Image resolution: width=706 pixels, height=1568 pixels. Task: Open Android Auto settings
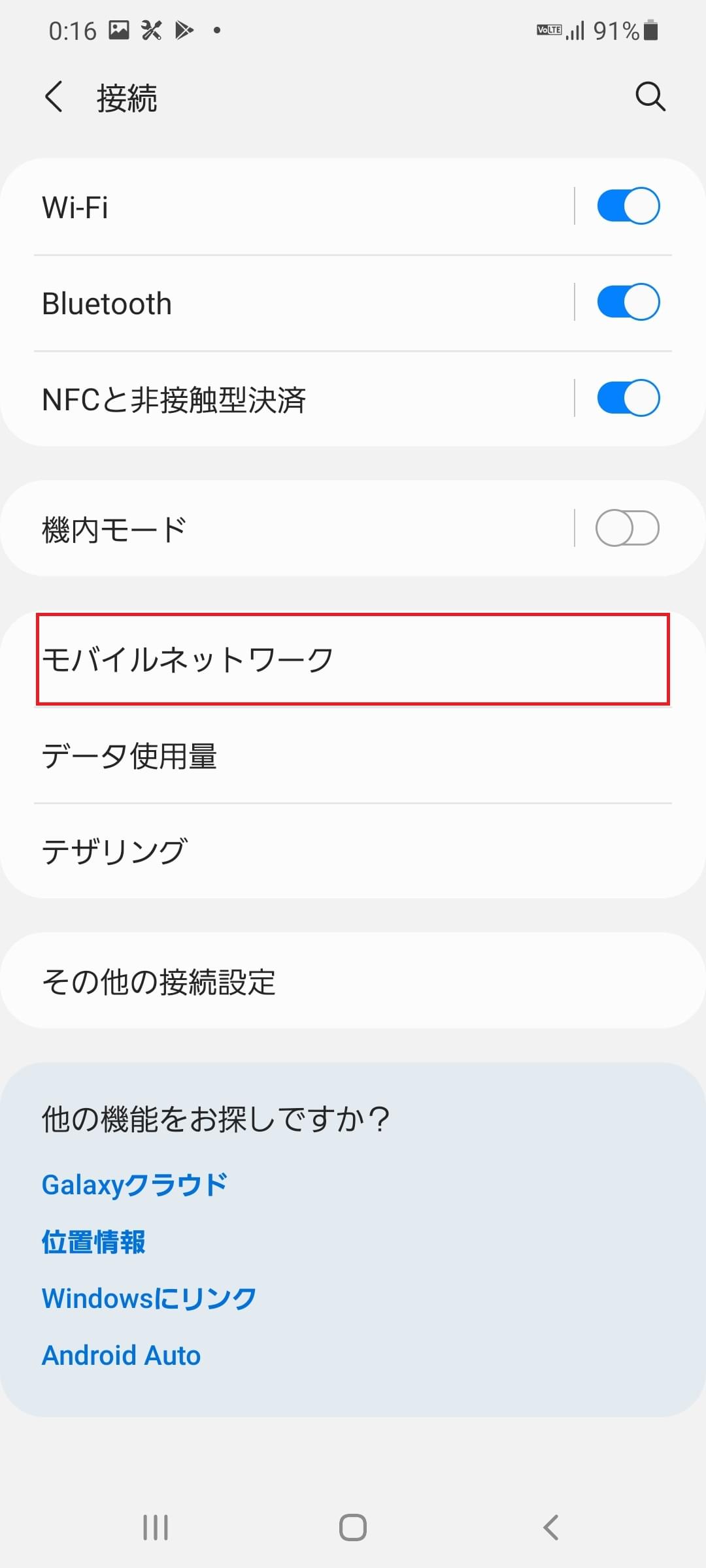point(120,1354)
